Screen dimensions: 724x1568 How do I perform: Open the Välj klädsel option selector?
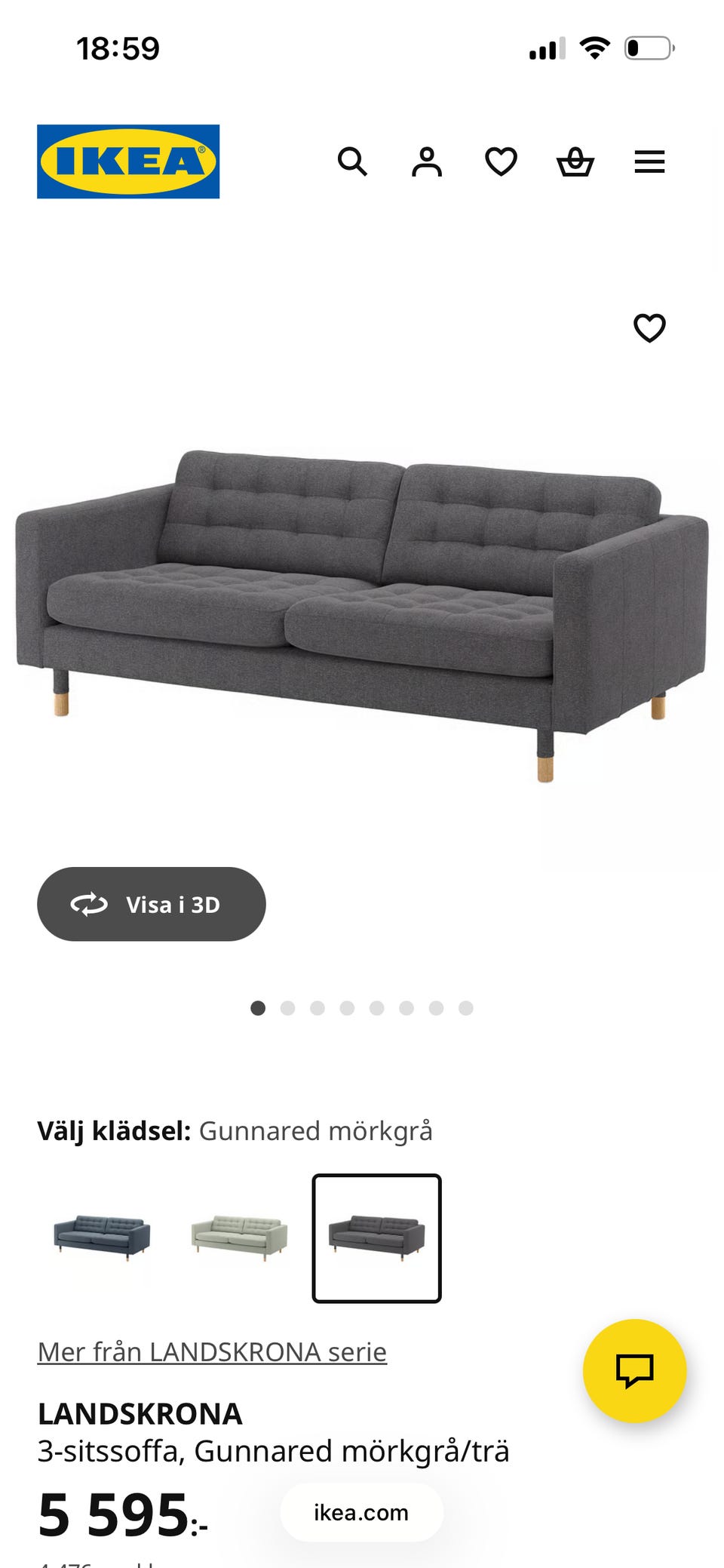pyautogui.click(x=235, y=1131)
